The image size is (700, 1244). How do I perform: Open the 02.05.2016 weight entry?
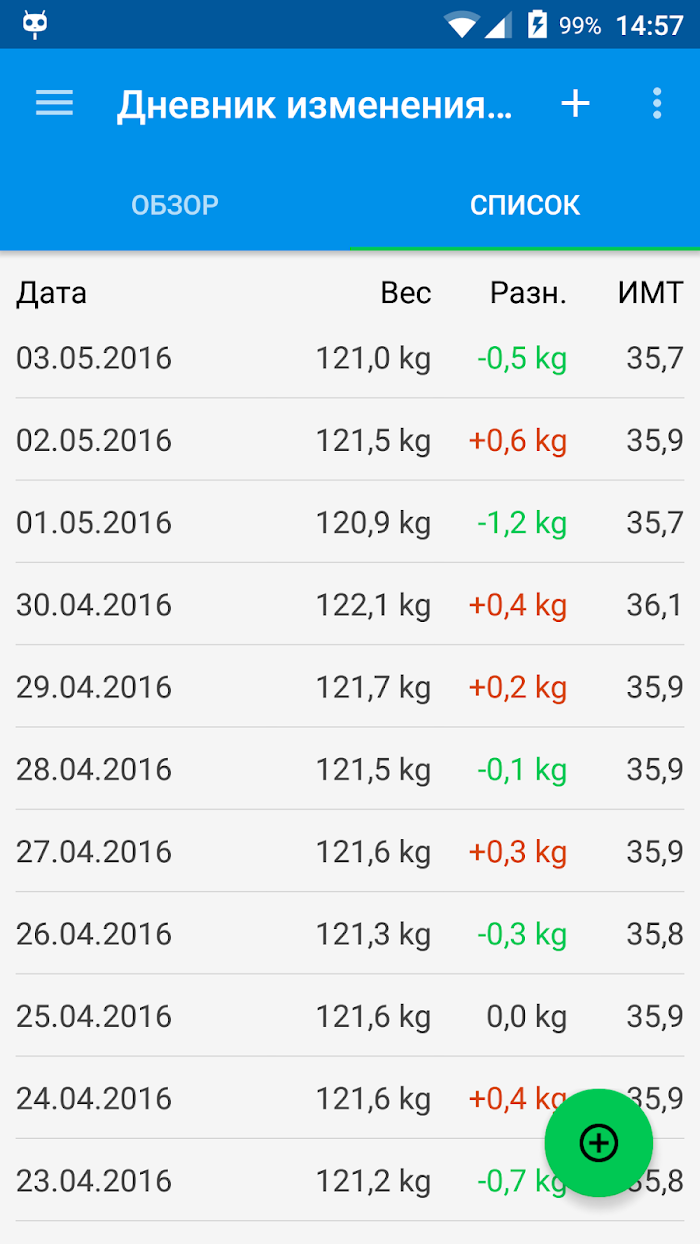pos(350,440)
